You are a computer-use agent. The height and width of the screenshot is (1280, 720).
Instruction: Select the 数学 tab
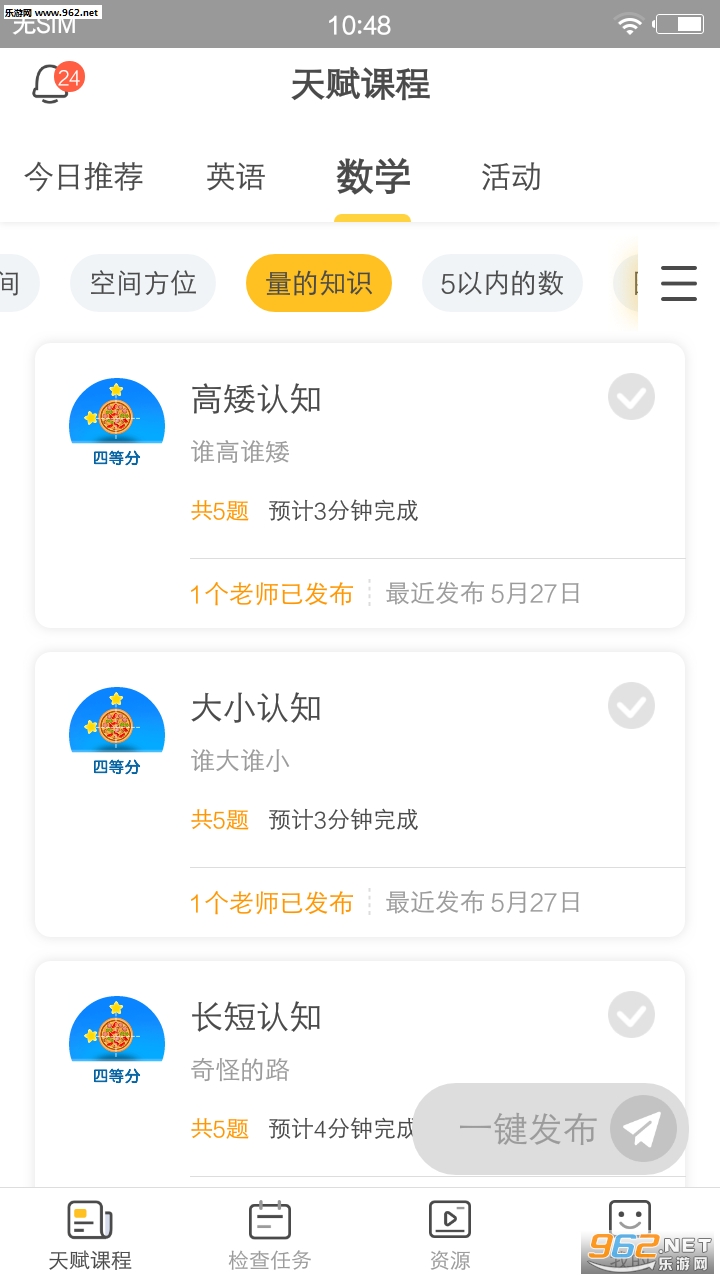(x=373, y=177)
